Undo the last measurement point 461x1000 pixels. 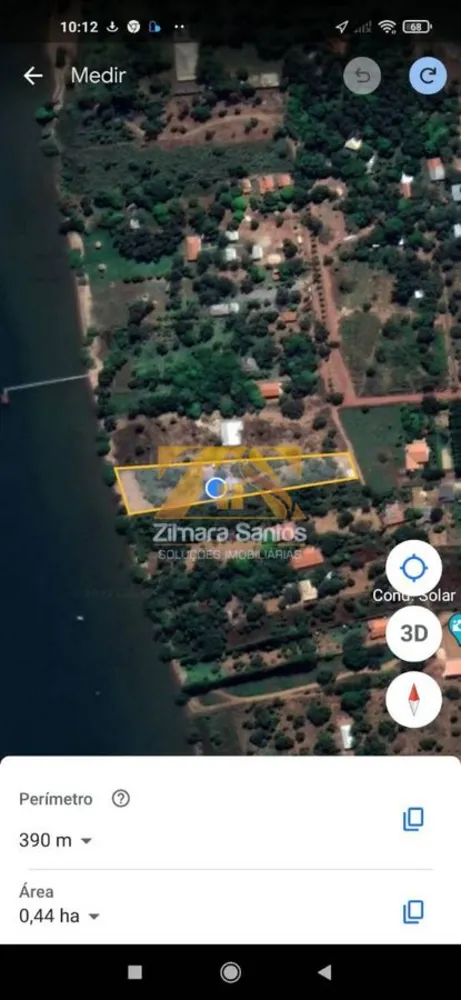coord(362,76)
